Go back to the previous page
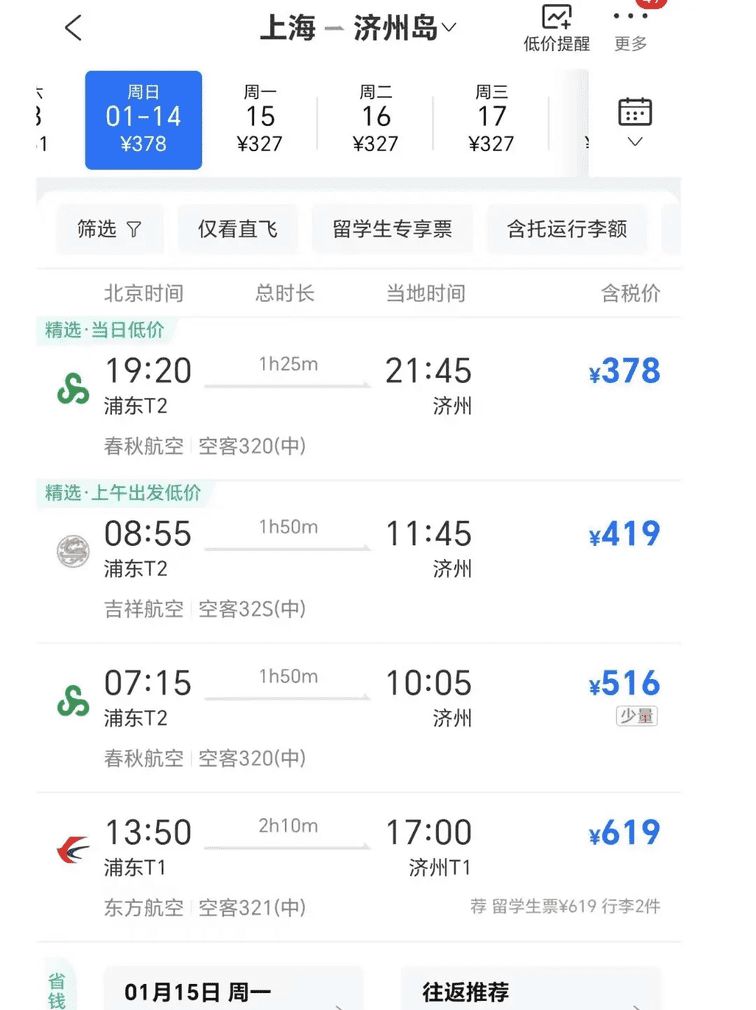Viewport: 756px width, 1010px height. (73, 28)
